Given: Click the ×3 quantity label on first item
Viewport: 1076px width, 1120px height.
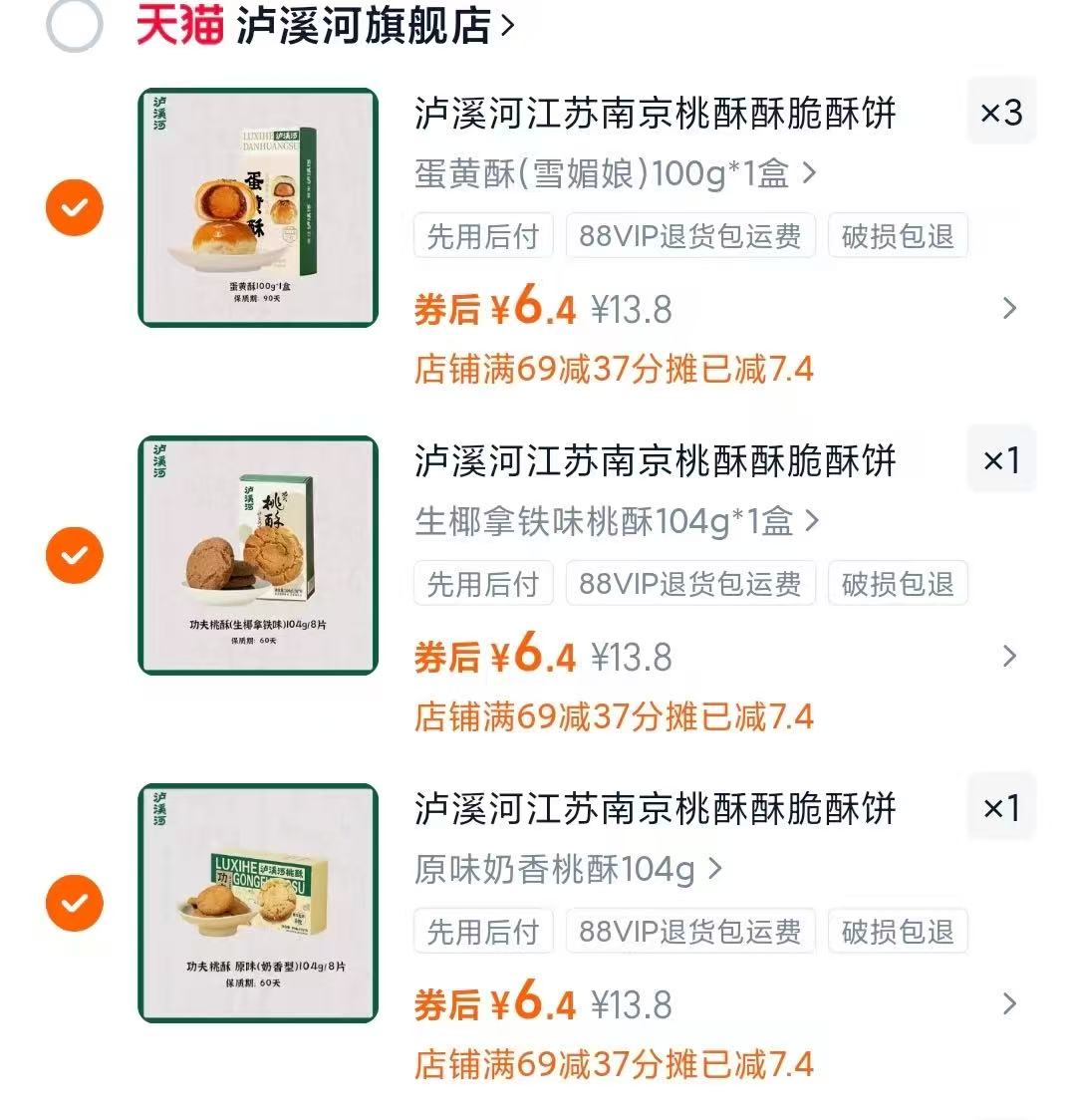Looking at the screenshot, I should [x=1001, y=111].
